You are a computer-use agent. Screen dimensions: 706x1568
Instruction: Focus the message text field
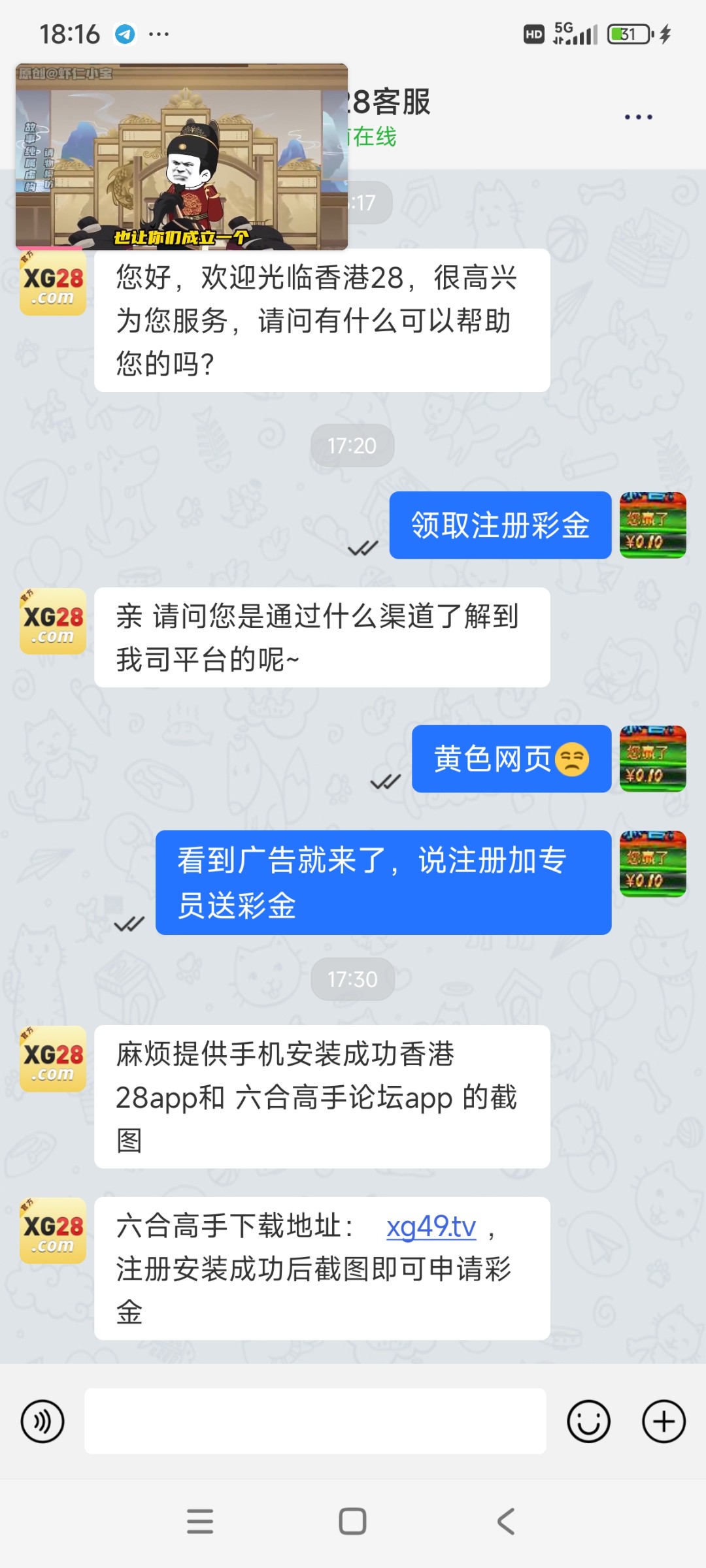tap(315, 1421)
